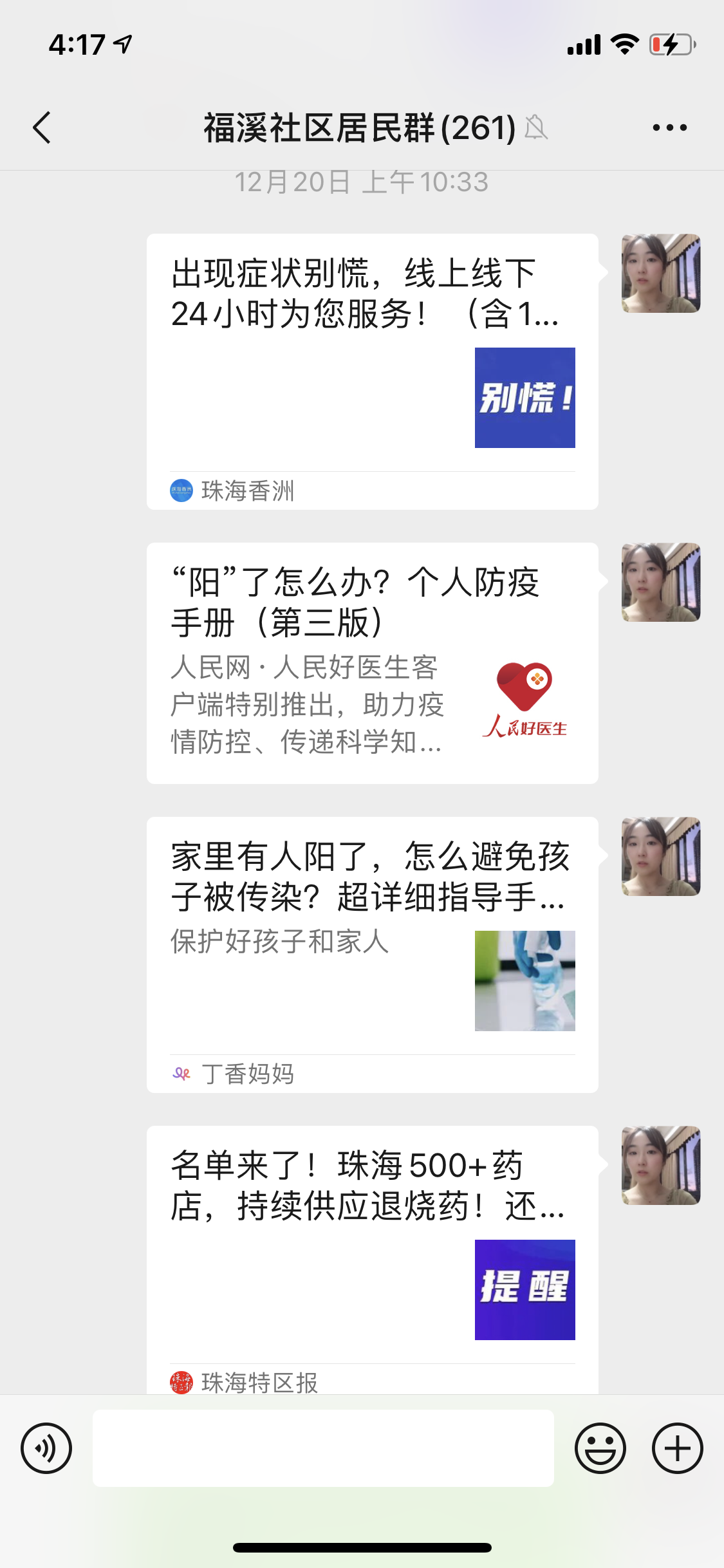Open the emoji sticker panel

pyautogui.click(x=600, y=1448)
